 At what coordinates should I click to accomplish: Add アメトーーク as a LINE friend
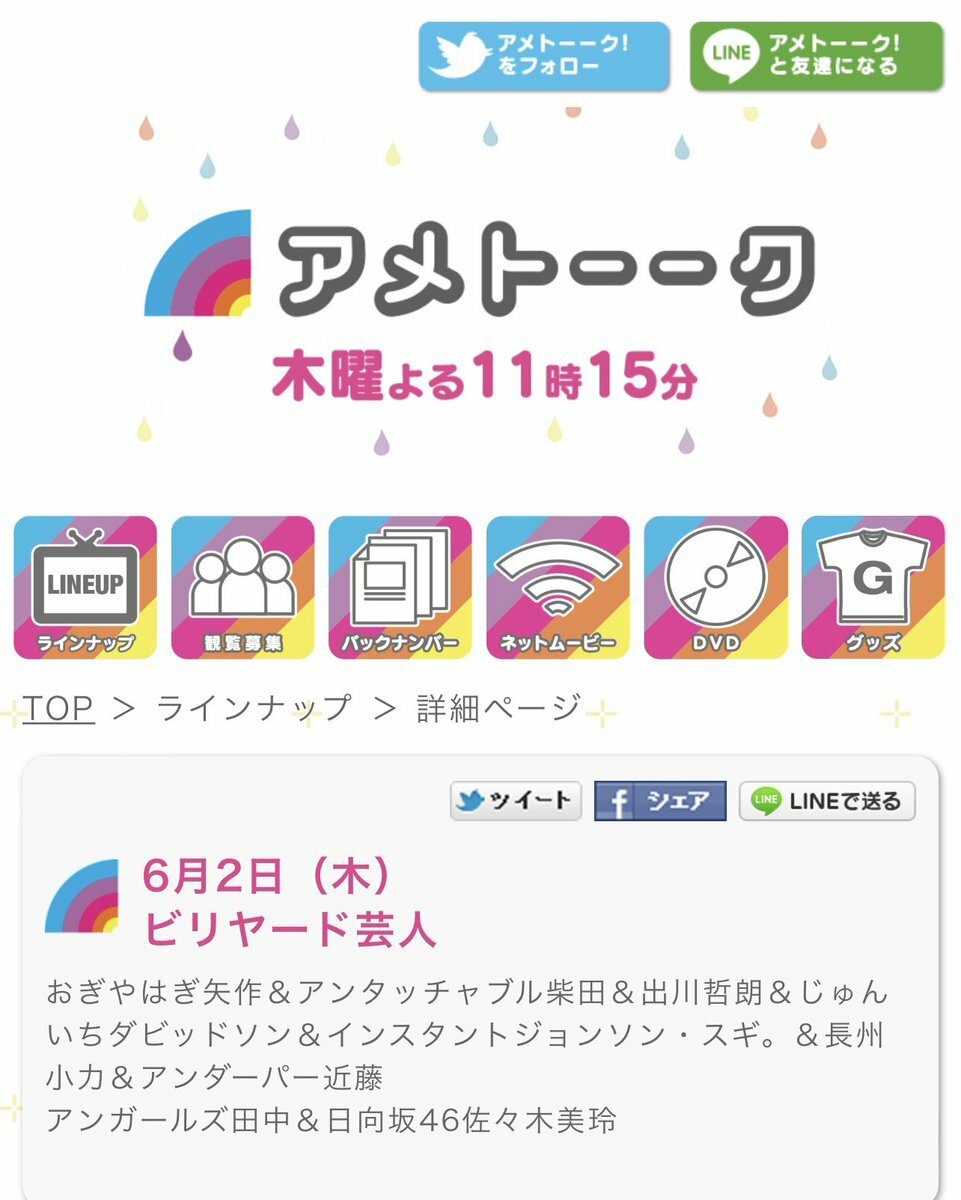pos(816,55)
